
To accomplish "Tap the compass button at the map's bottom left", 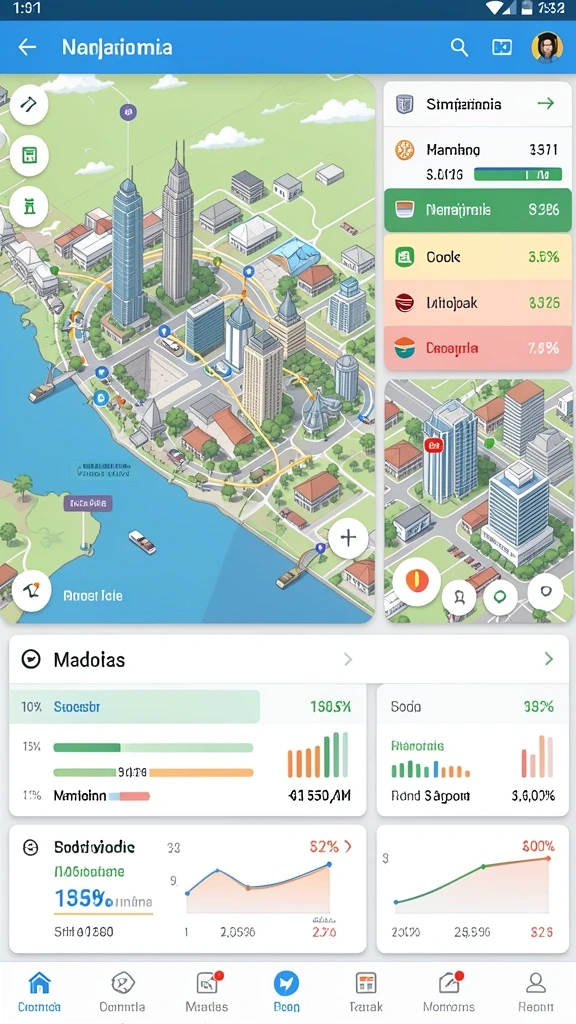I will pyautogui.click(x=31, y=590).
